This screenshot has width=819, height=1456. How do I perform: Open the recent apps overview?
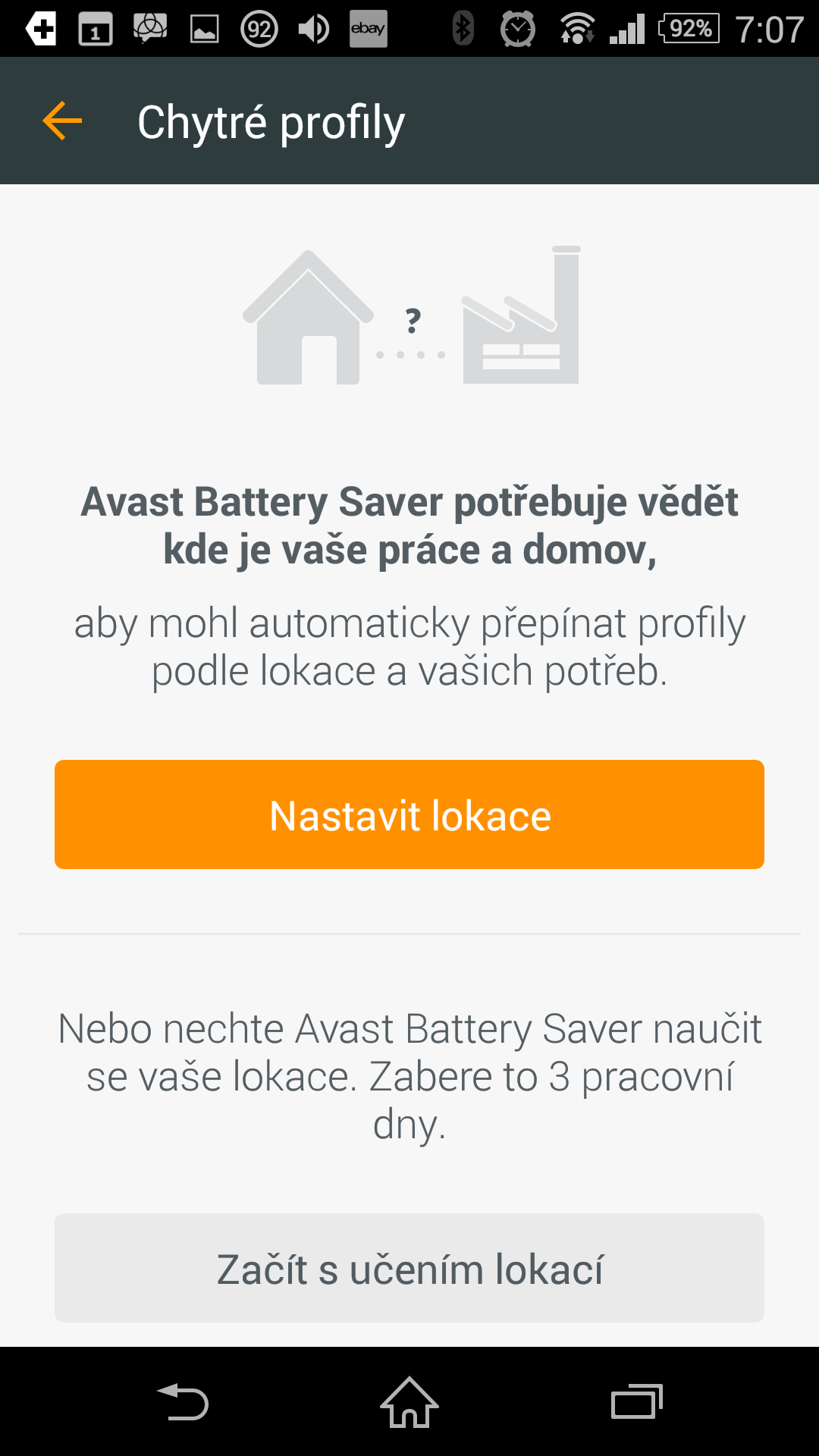point(637,1402)
